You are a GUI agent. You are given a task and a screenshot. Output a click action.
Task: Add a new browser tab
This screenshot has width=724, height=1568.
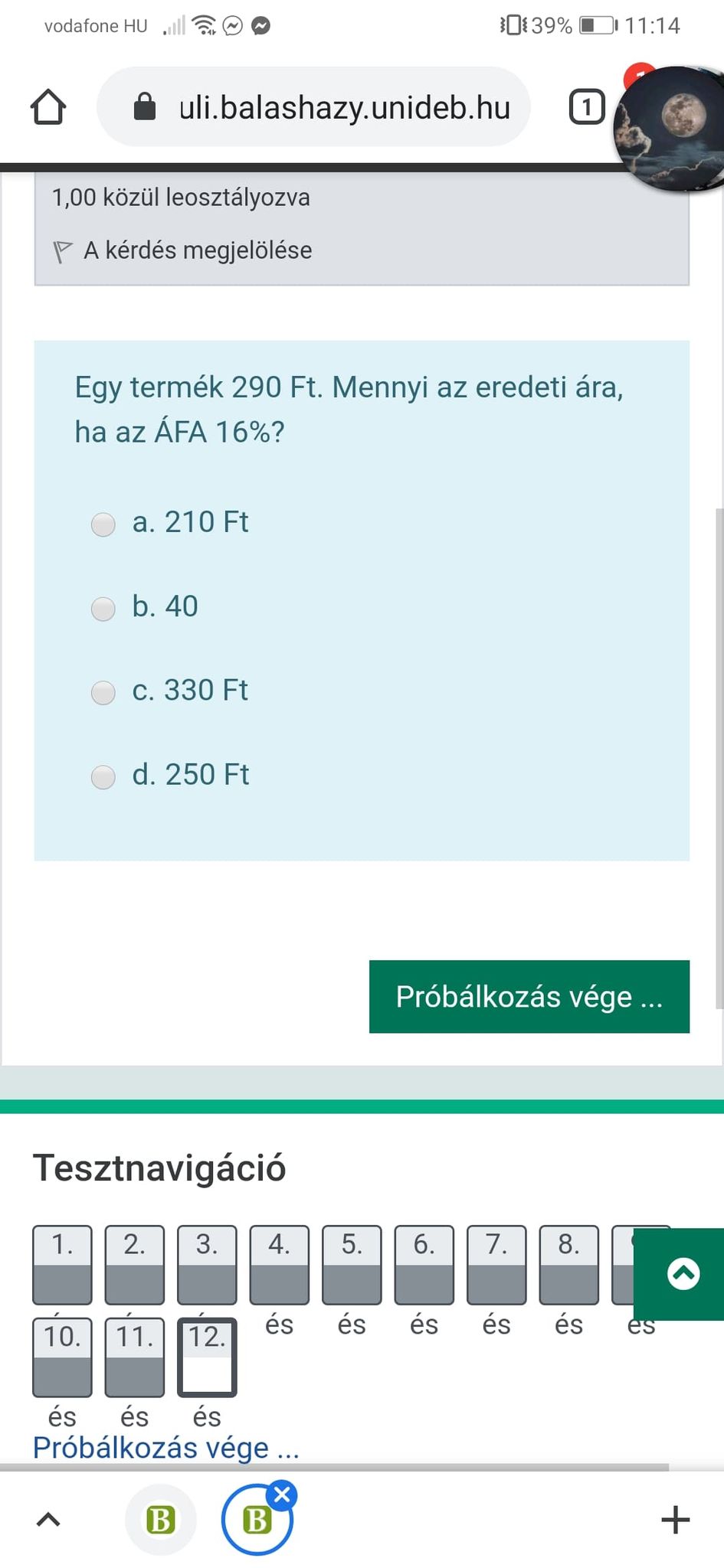click(x=675, y=1520)
